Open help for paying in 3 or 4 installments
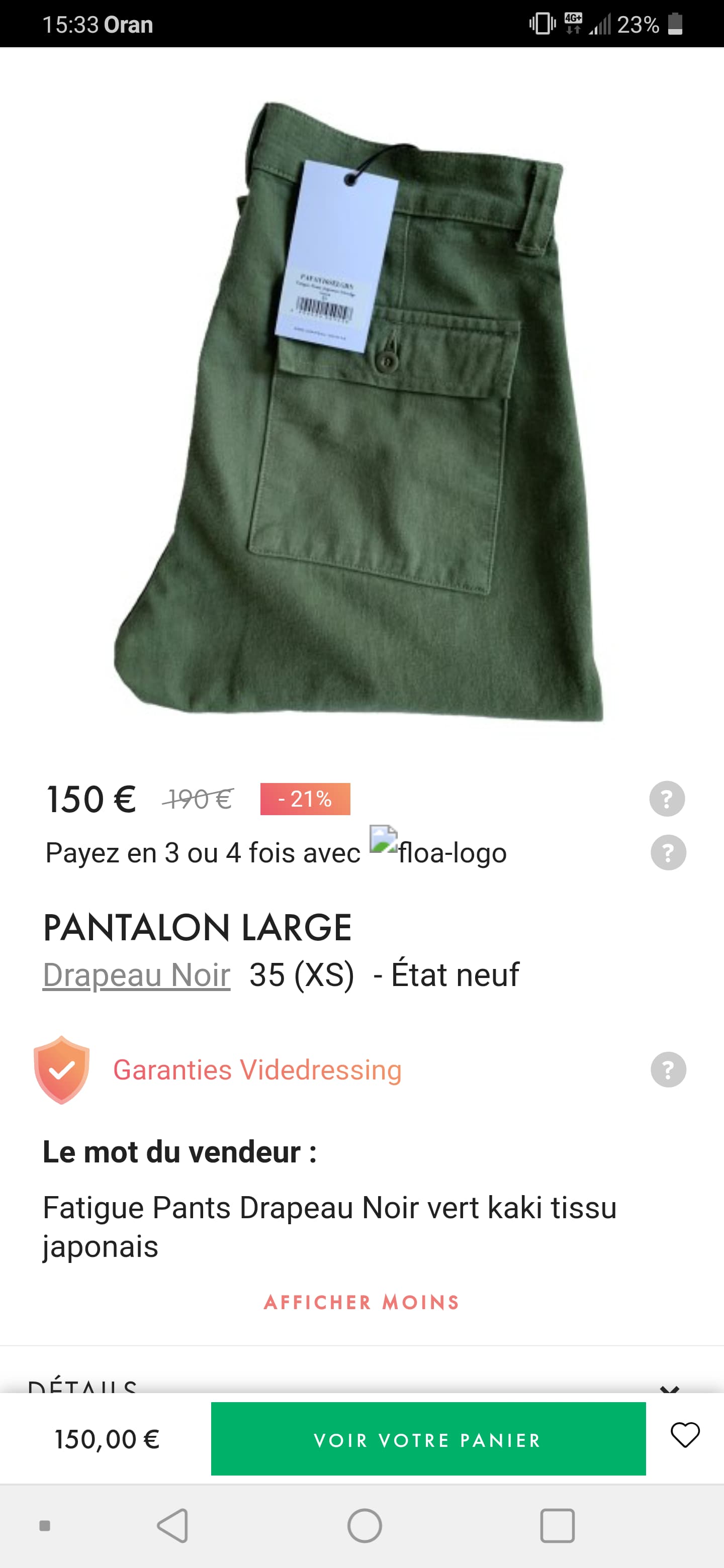This screenshot has height=1568, width=724. click(668, 852)
